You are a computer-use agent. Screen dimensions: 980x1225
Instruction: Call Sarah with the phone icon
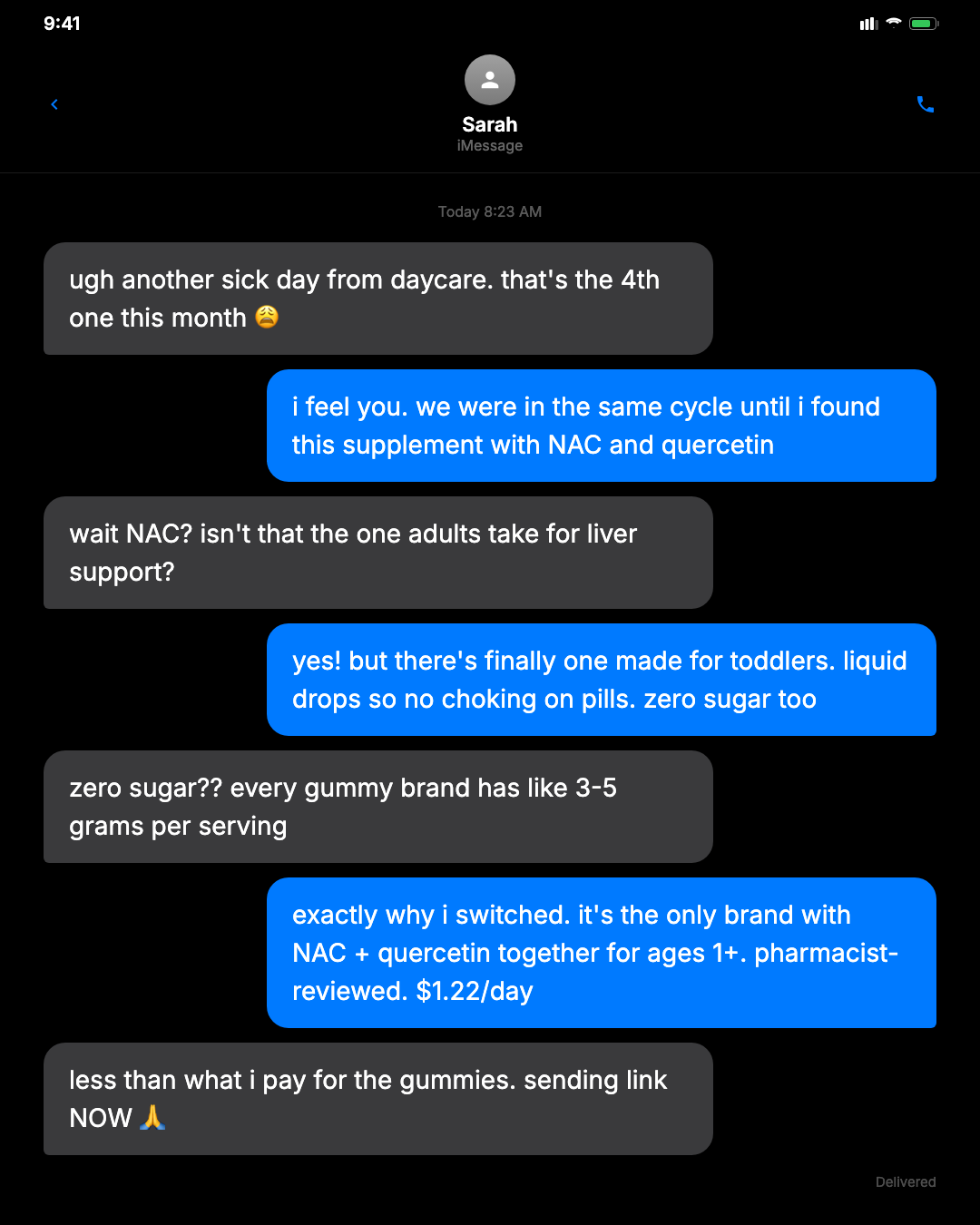tap(925, 104)
